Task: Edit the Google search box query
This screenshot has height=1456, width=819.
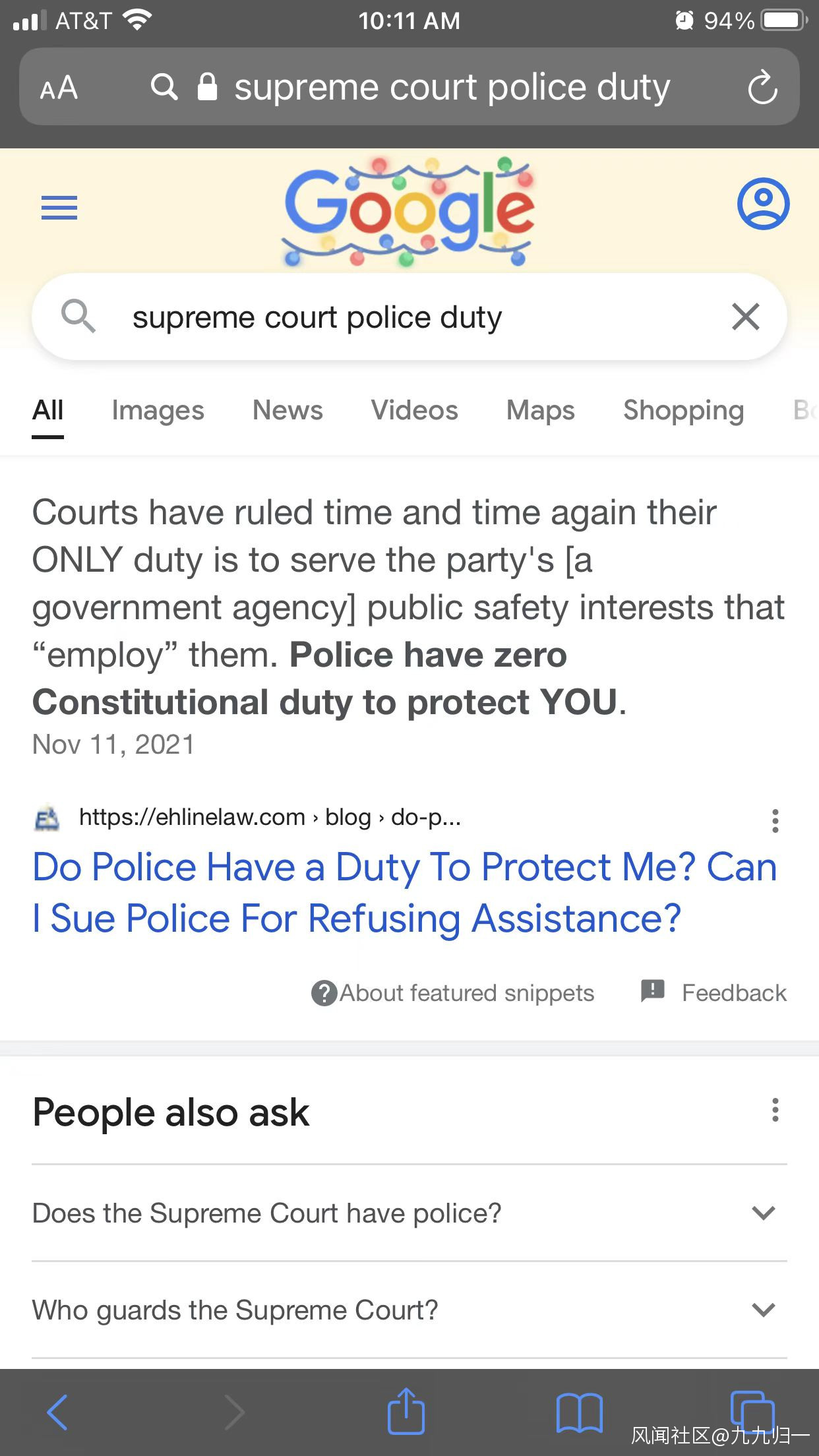Action: 396,317
